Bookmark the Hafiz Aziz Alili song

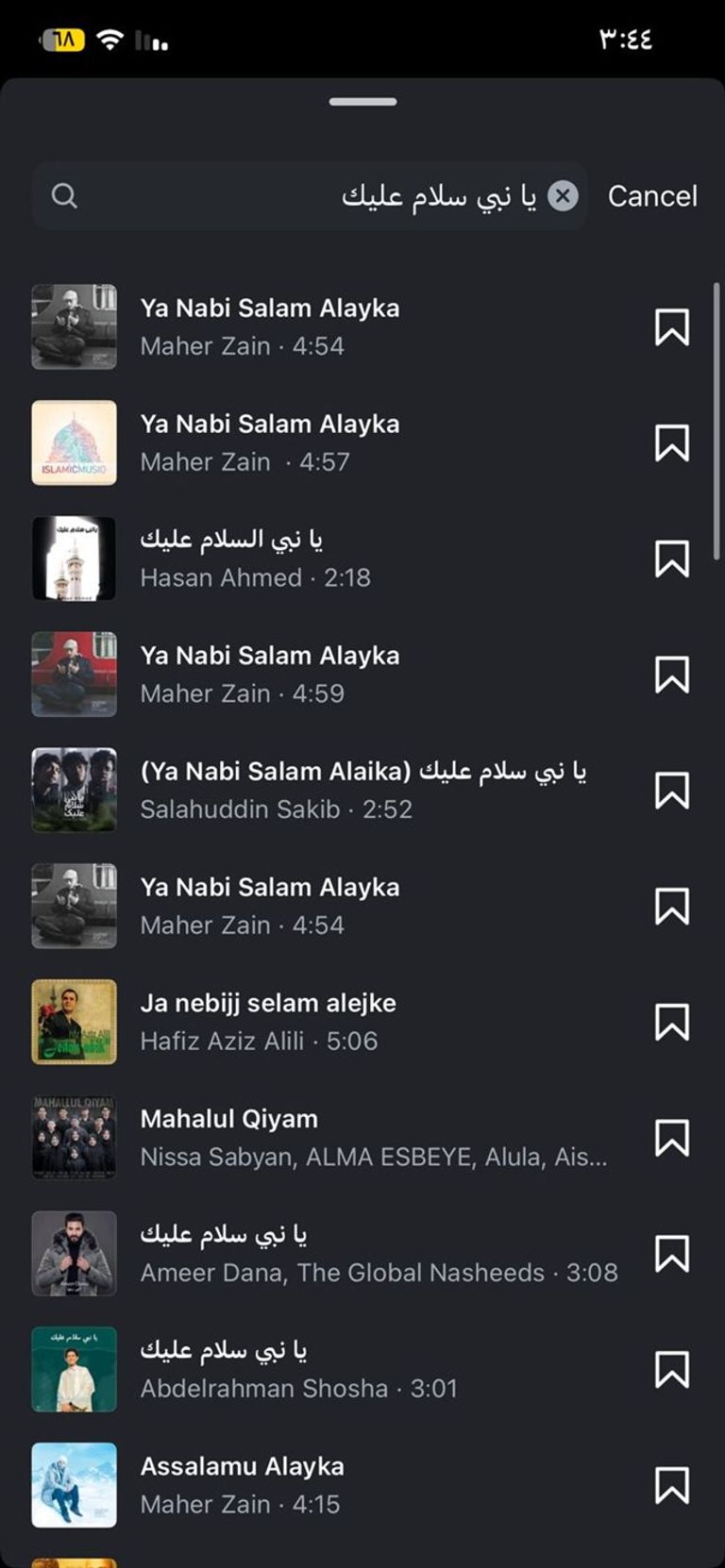pyautogui.click(x=673, y=1022)
